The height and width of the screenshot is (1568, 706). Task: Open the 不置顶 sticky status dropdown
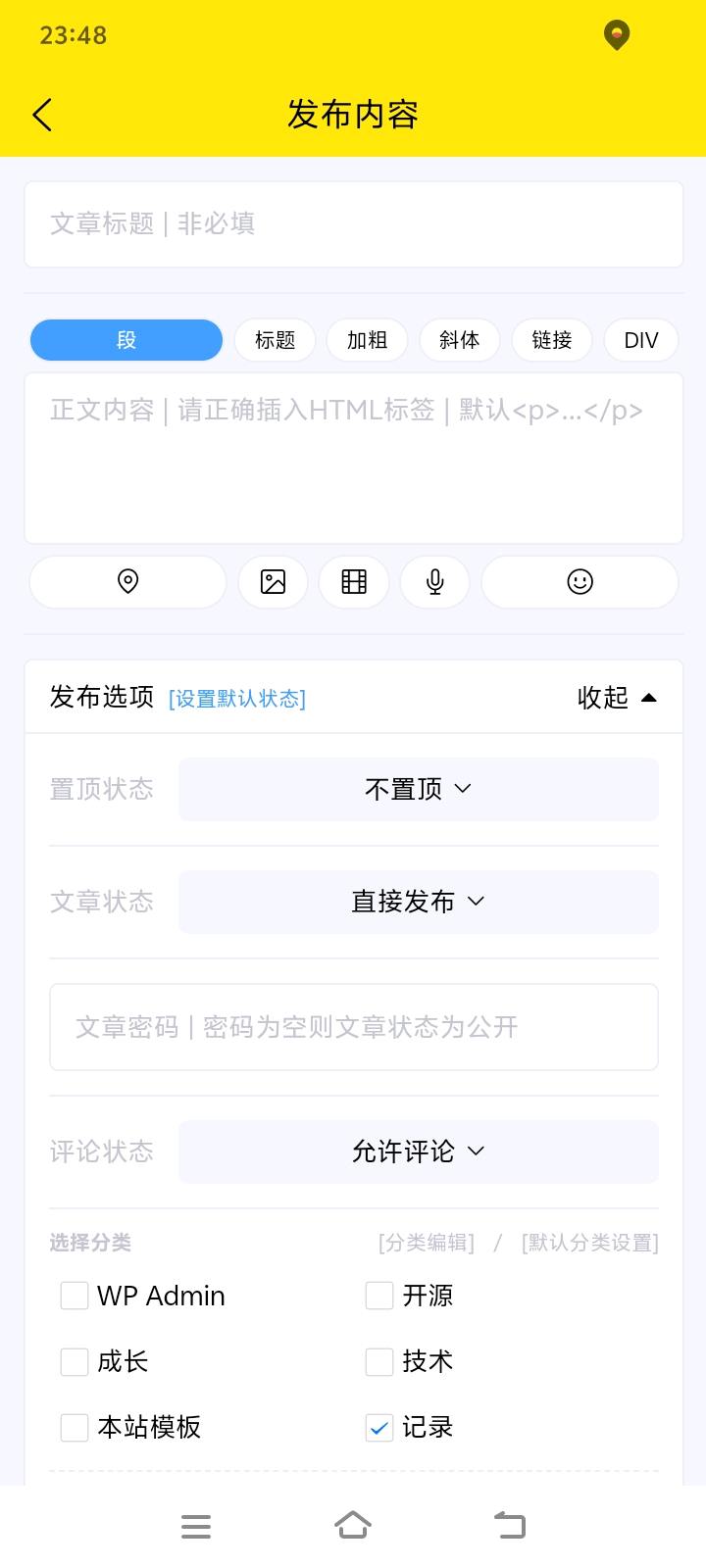[419, 789]
